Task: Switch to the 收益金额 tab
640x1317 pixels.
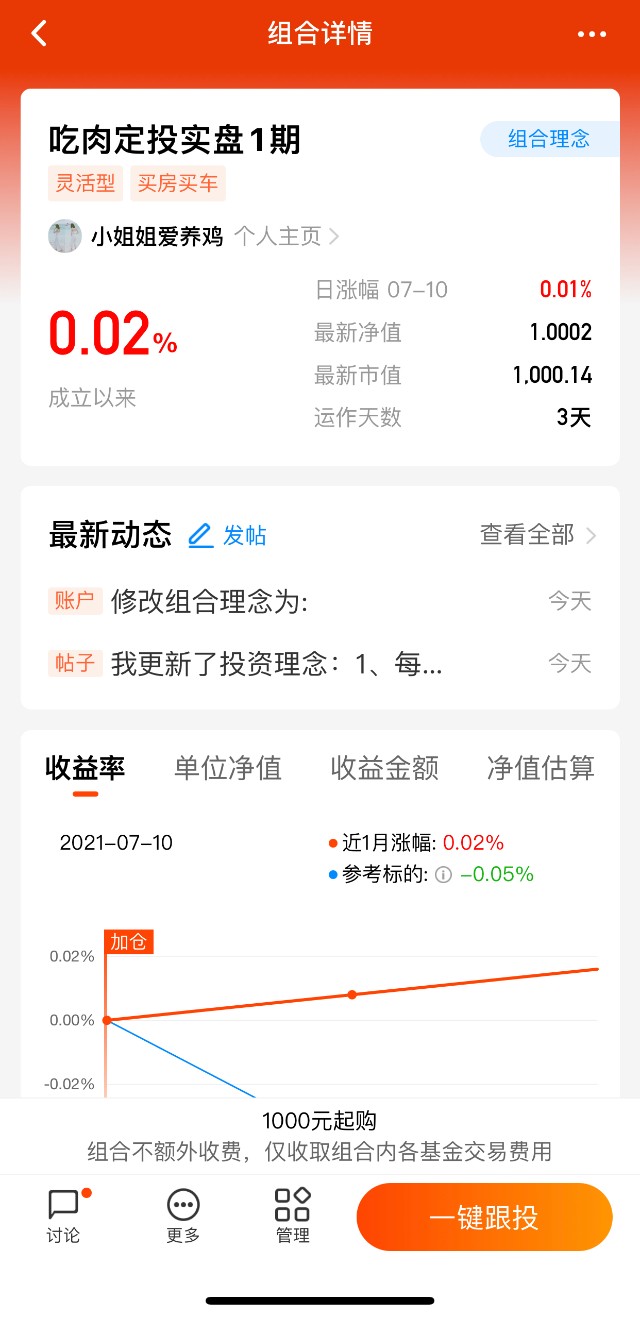Action: pyautogui.click(x=385, y=768)
